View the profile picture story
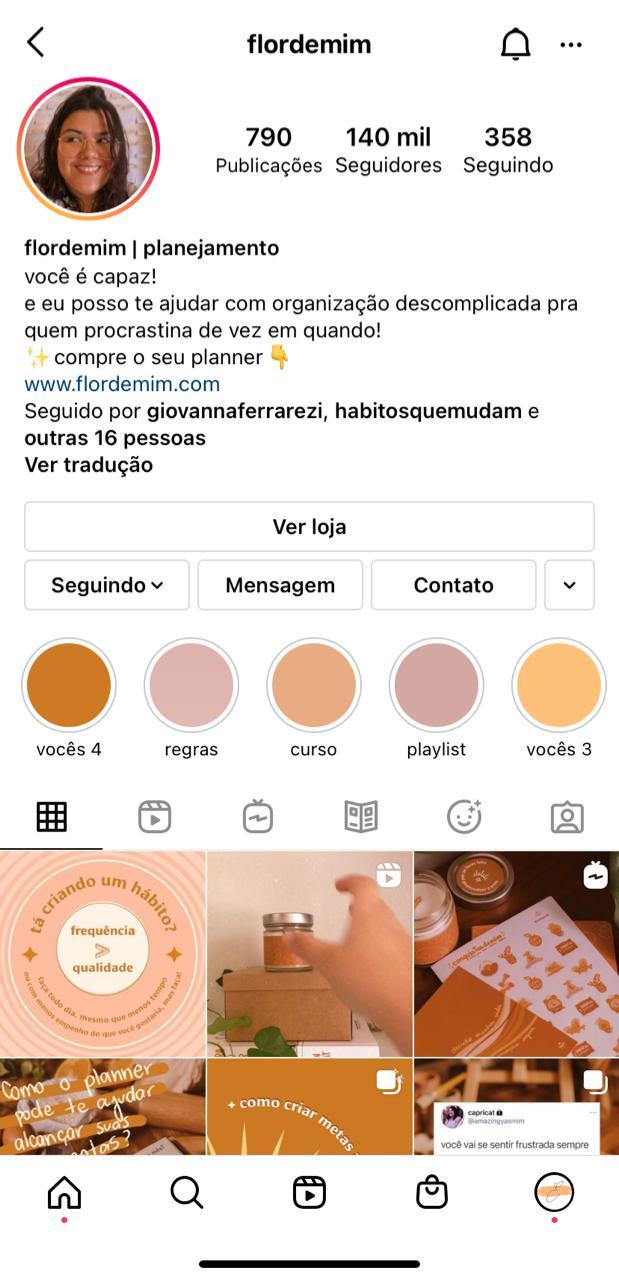 tap(89, 148)
